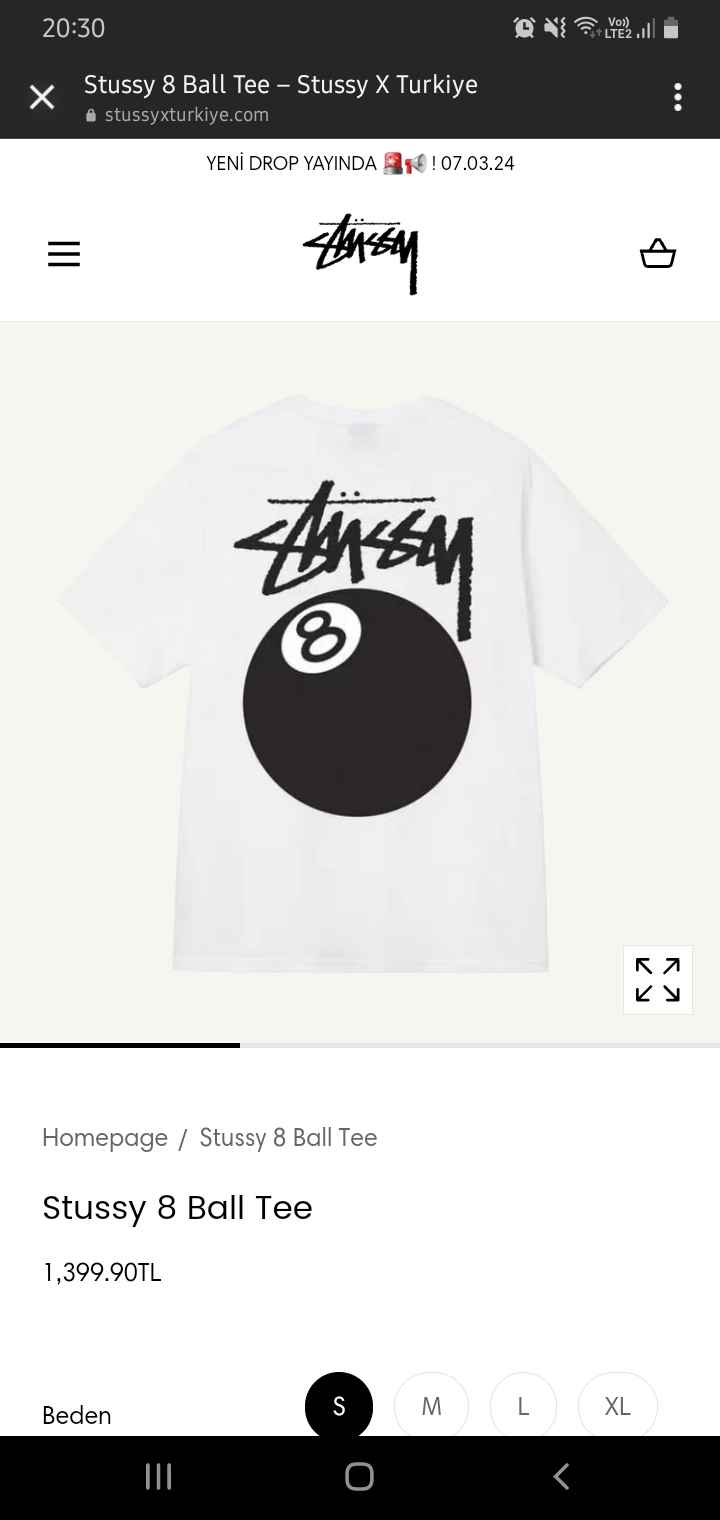Open the browser overflow menu
The height and width of the screenshot is (1520, 720).
tap(678, 97)
